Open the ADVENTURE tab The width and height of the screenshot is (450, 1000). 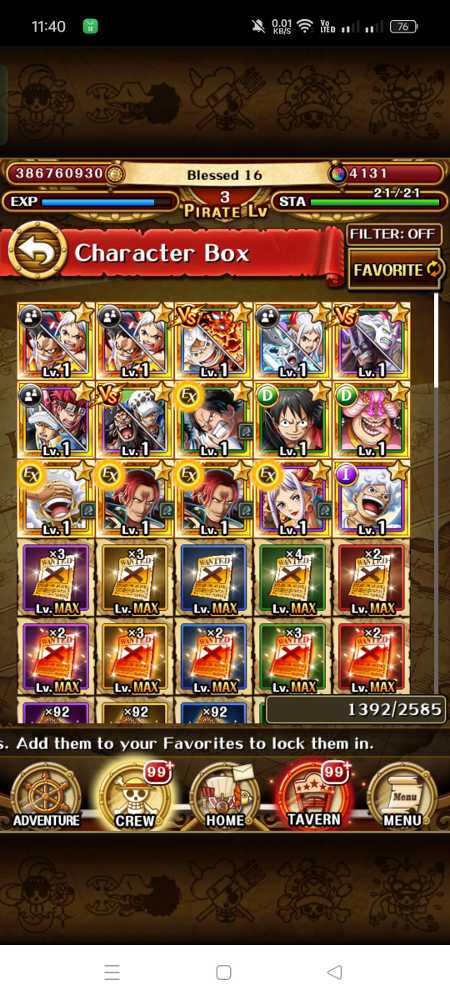point(47,797)
